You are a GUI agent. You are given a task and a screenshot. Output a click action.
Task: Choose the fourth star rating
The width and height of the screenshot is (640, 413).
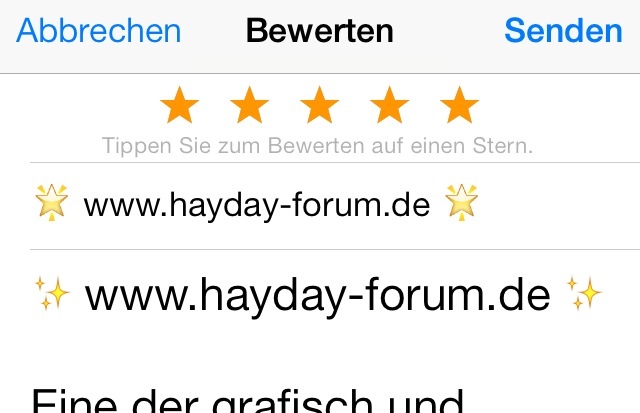pyautogui.click(x=390, y=104)
